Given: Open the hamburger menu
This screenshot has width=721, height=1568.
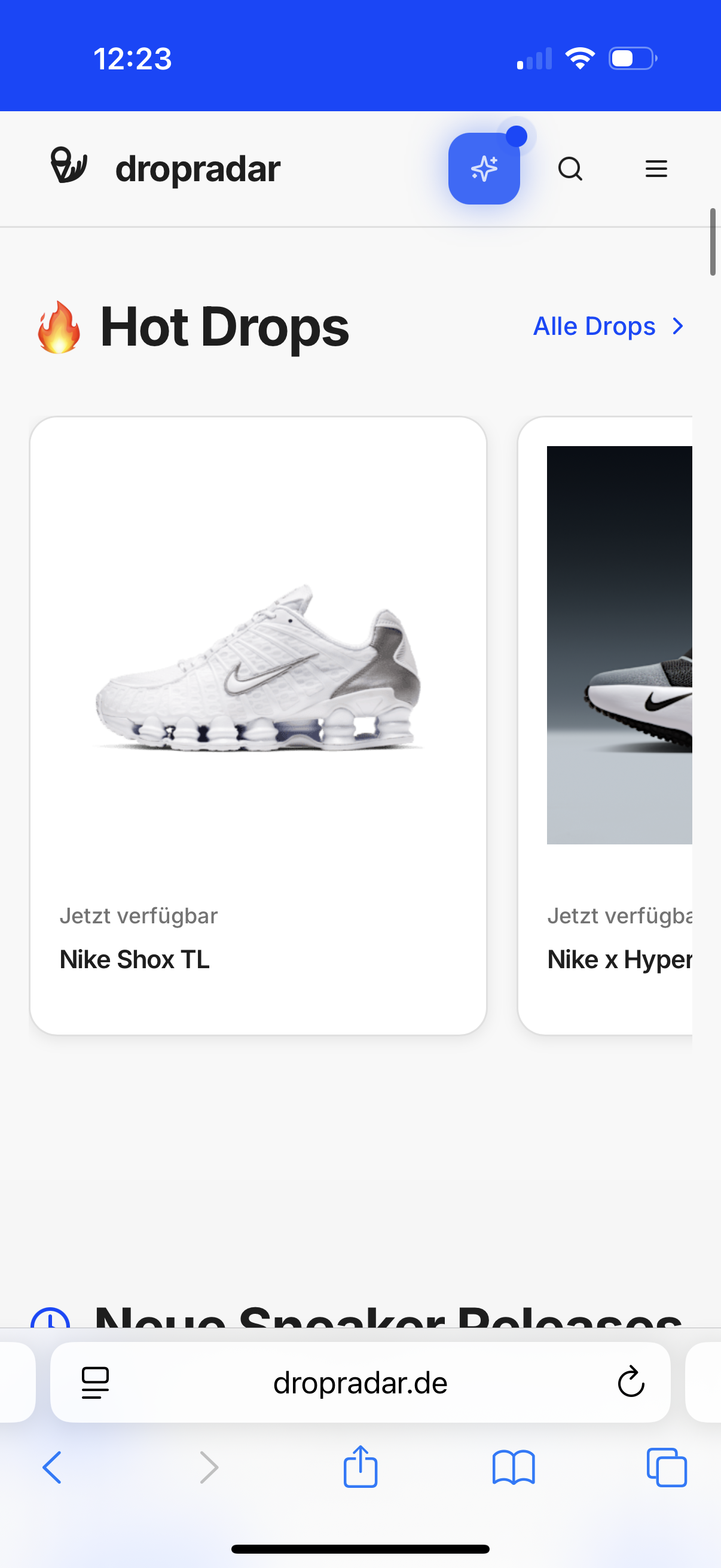Looking at the screenshot, I should pyautogui.click(x=656, y=169).
